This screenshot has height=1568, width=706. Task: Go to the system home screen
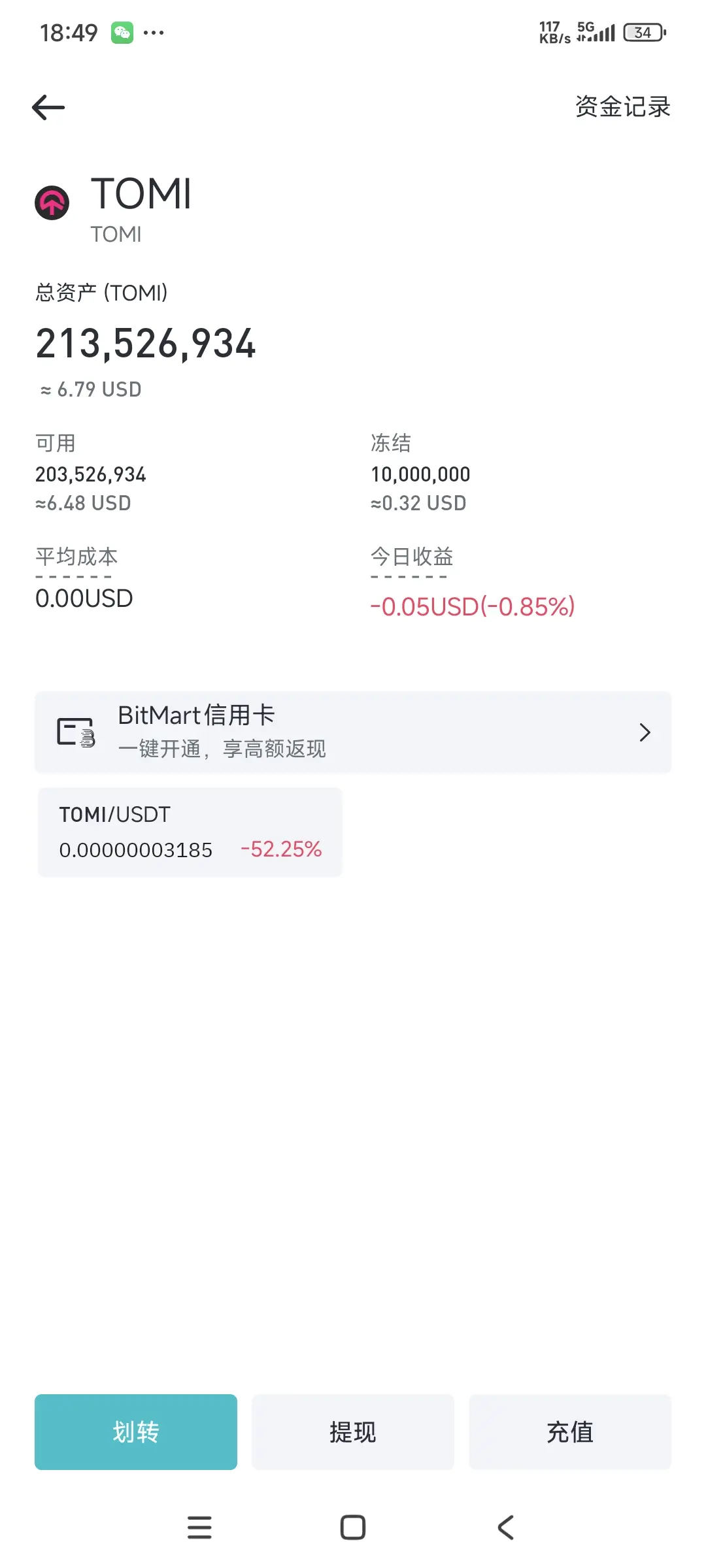pyautogui.click(x=353, y=1527)
